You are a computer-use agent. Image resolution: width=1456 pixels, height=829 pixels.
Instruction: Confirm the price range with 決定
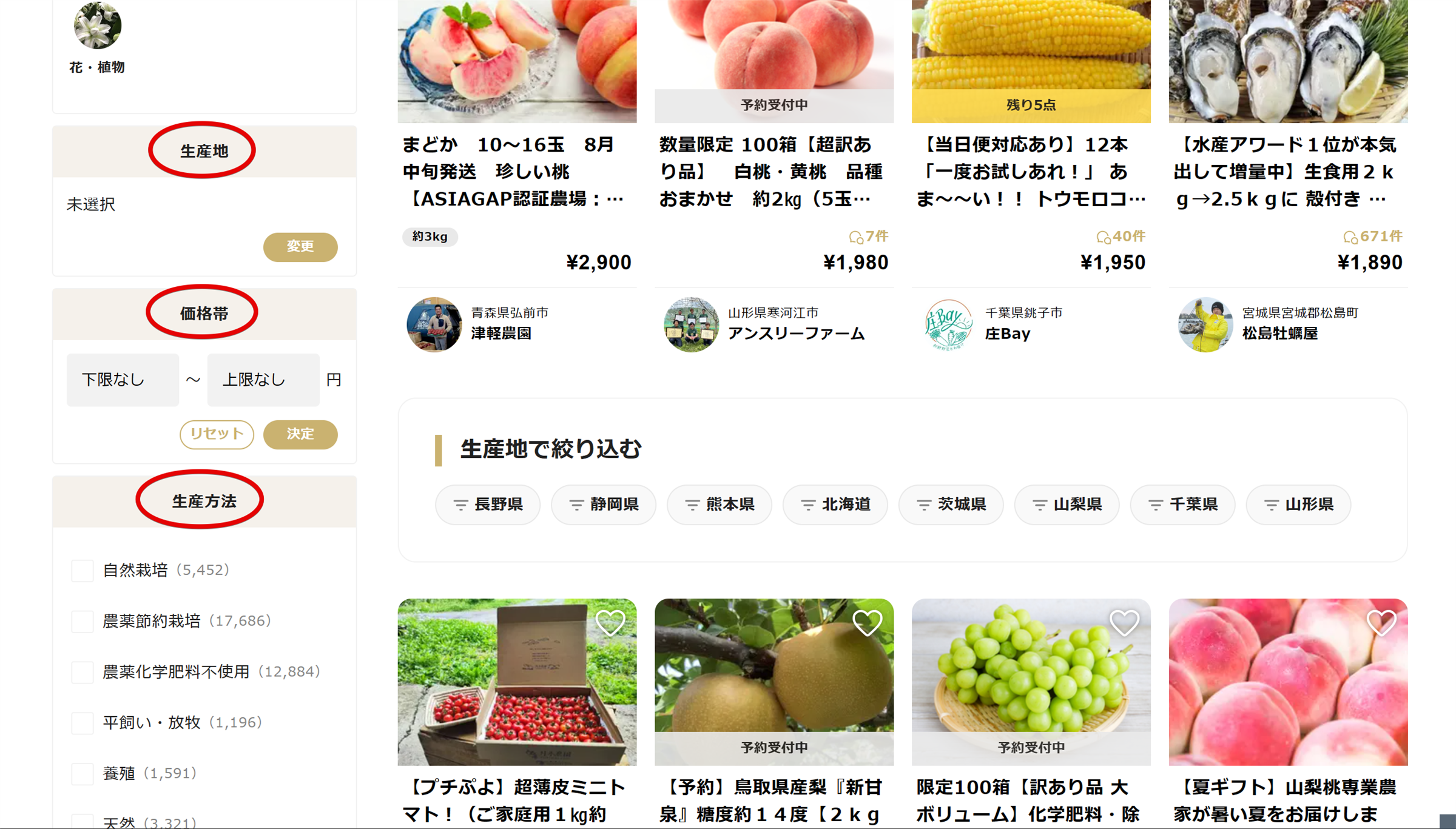[300, 434]
